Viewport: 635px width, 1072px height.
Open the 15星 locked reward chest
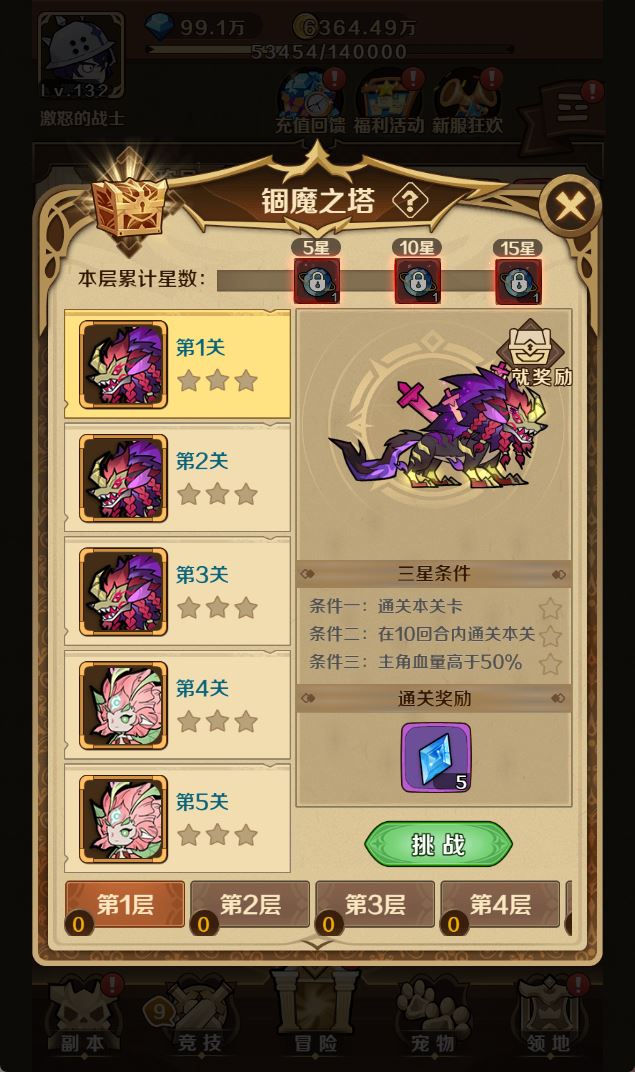click(518, 281)
